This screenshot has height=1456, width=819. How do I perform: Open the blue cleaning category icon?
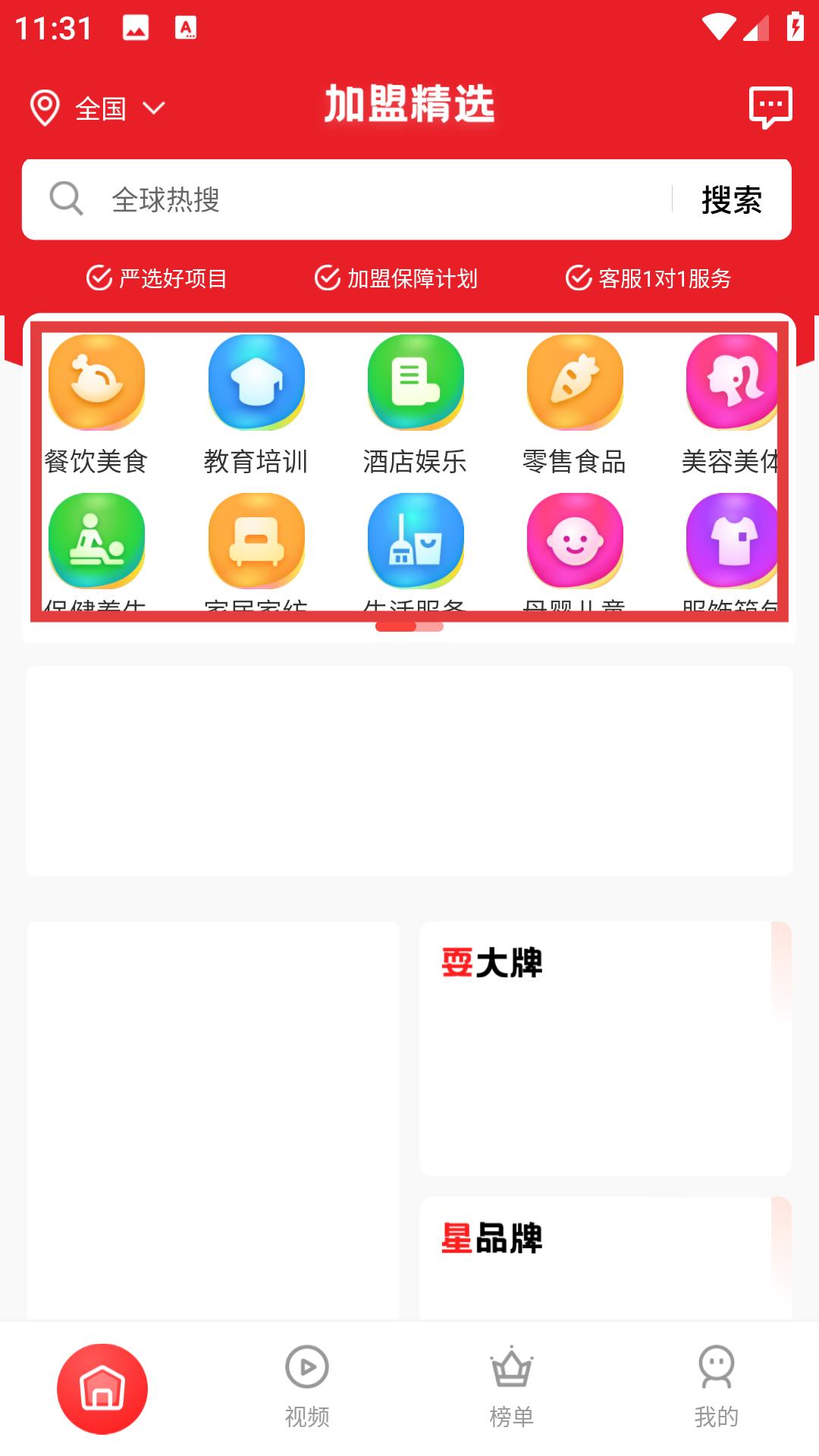click(x=415, y=541)
